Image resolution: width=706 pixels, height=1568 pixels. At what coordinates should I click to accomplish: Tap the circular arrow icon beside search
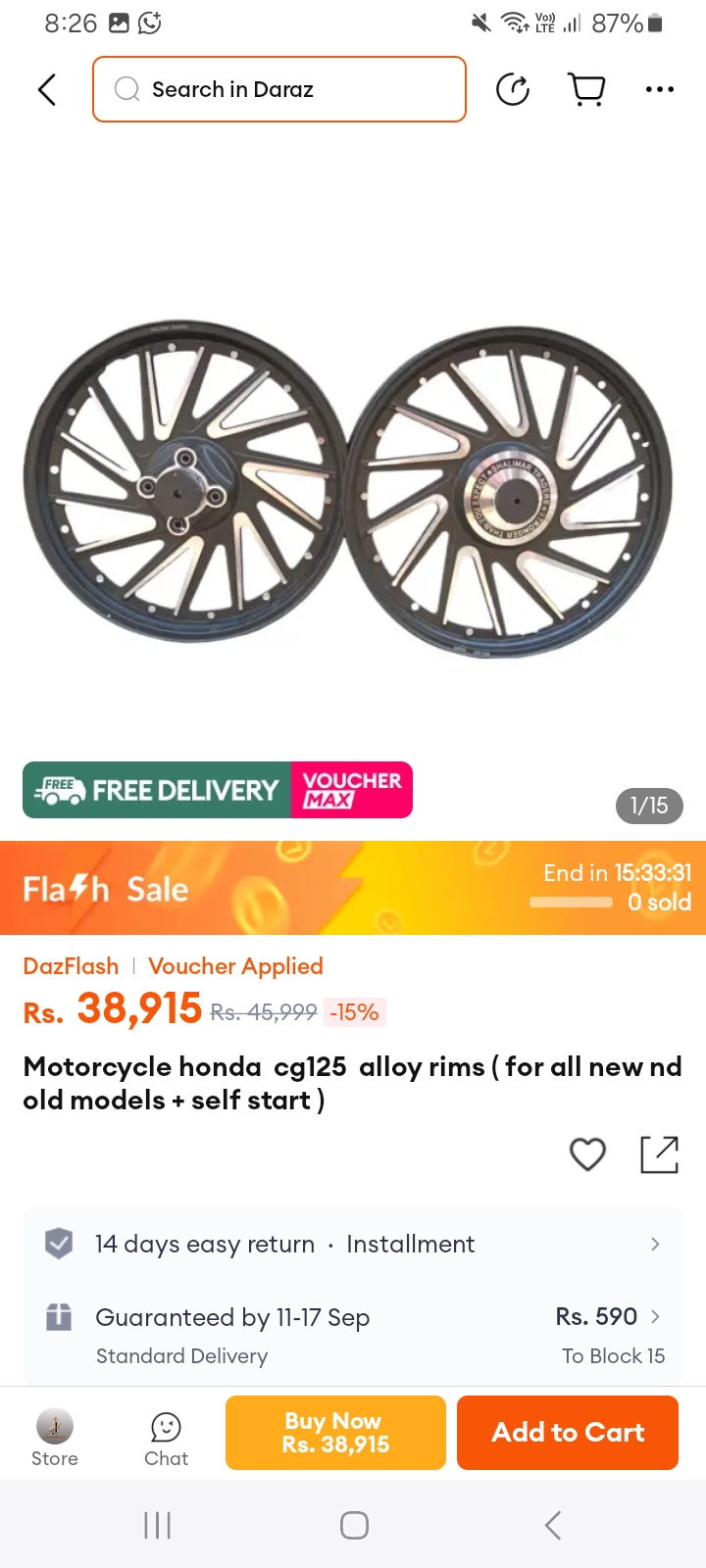coord(513,89)
